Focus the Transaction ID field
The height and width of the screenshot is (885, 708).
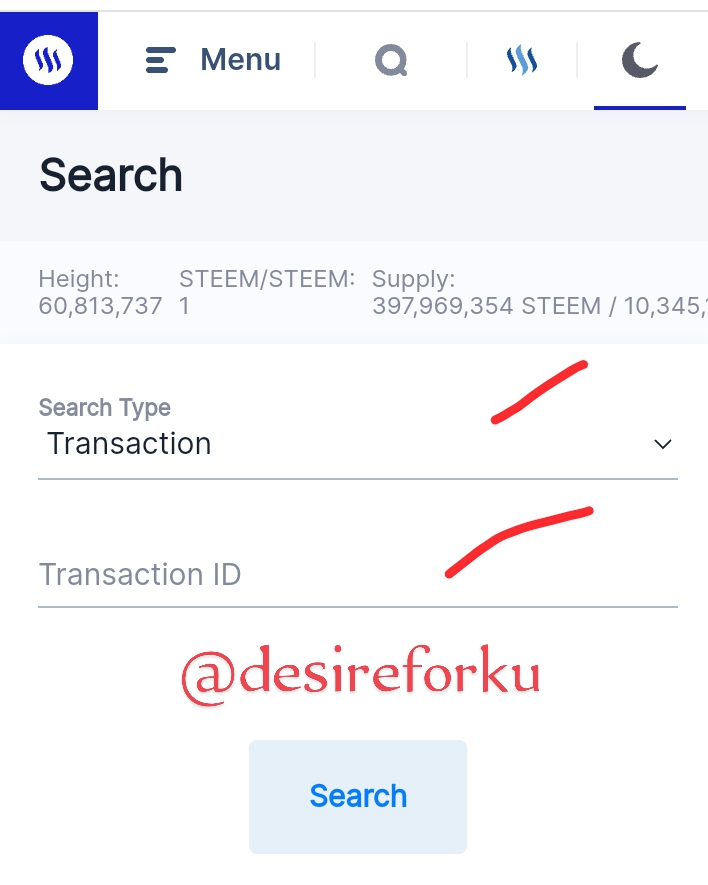357,575
